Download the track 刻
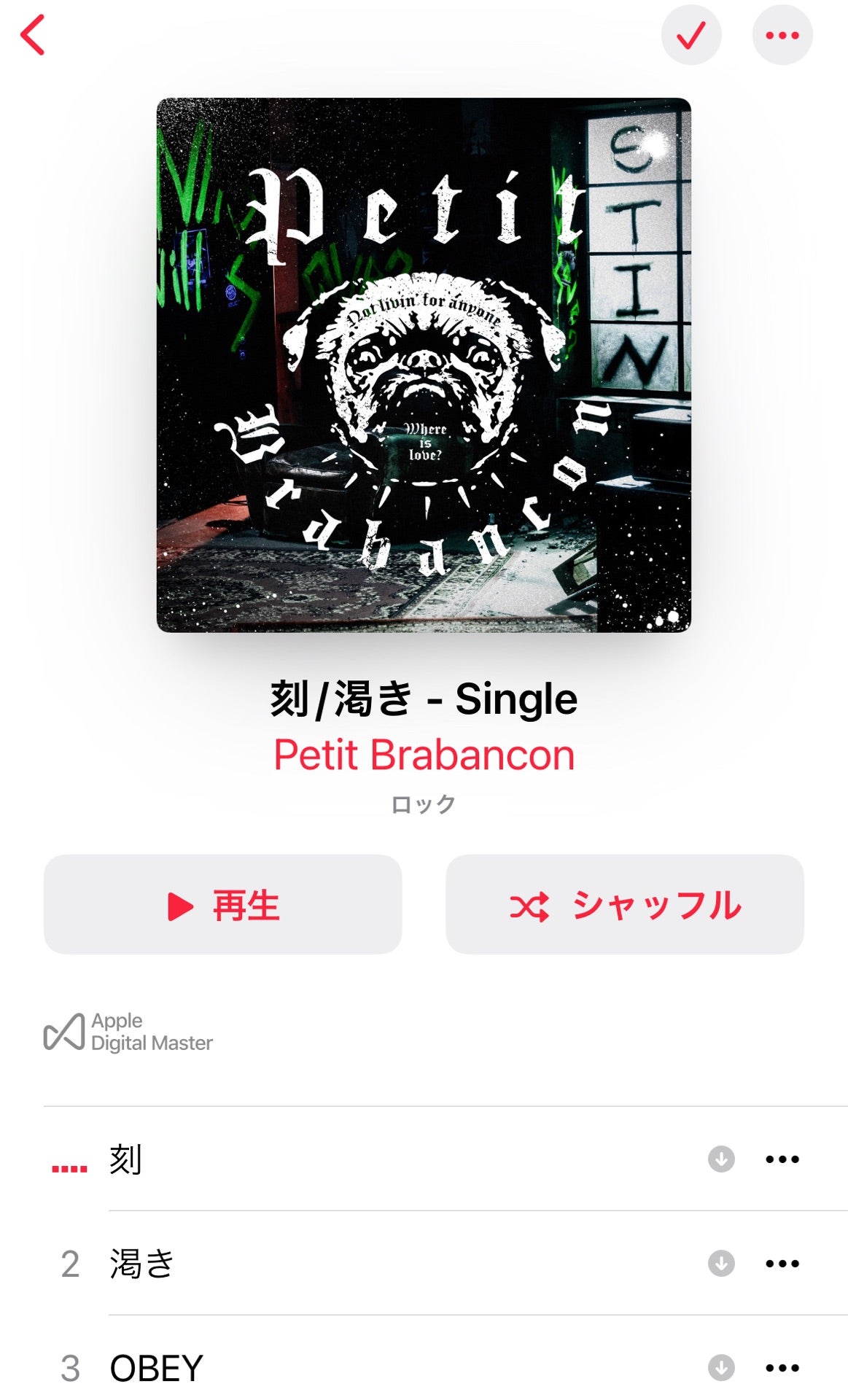 click(x=721, y=1159)
